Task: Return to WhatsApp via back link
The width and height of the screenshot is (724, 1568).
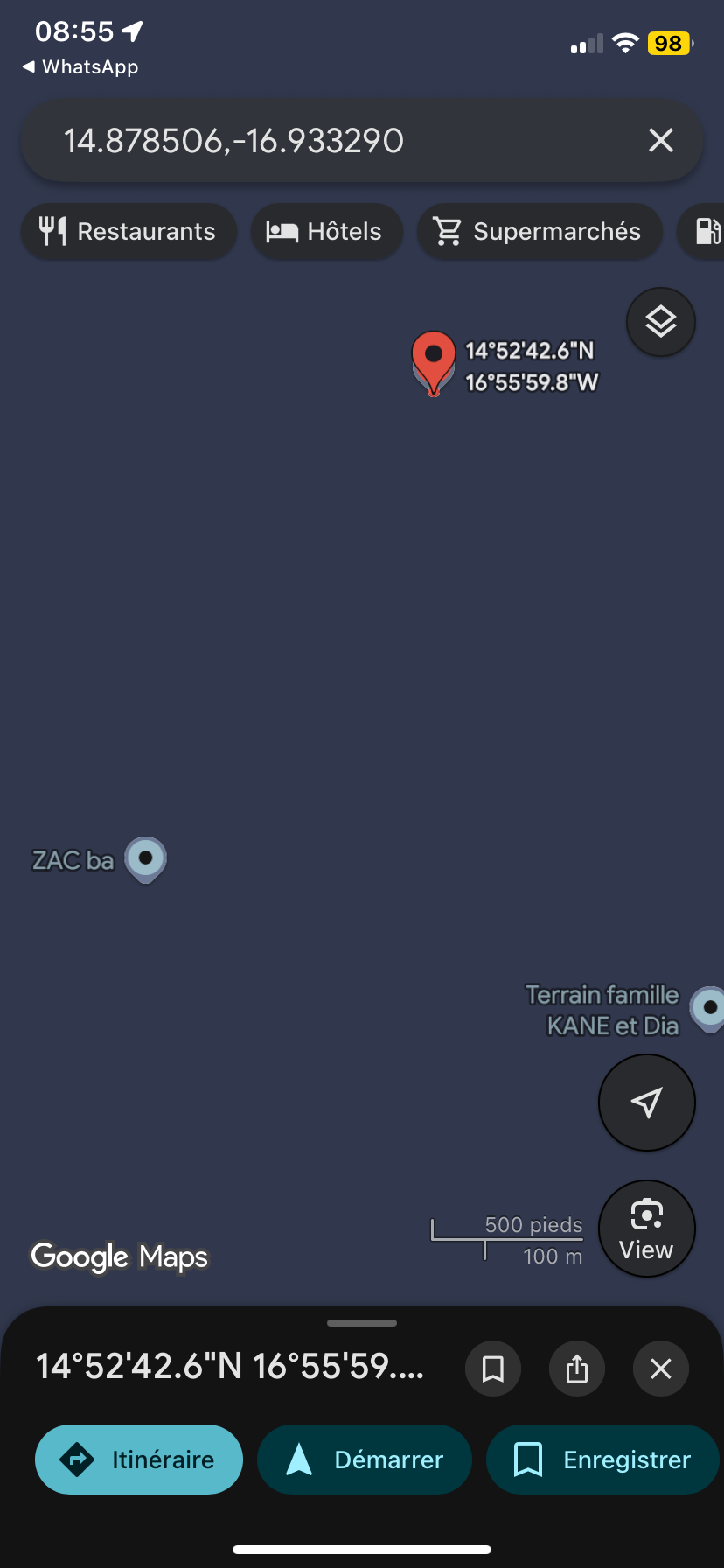Action: click(x=80, y=67)
